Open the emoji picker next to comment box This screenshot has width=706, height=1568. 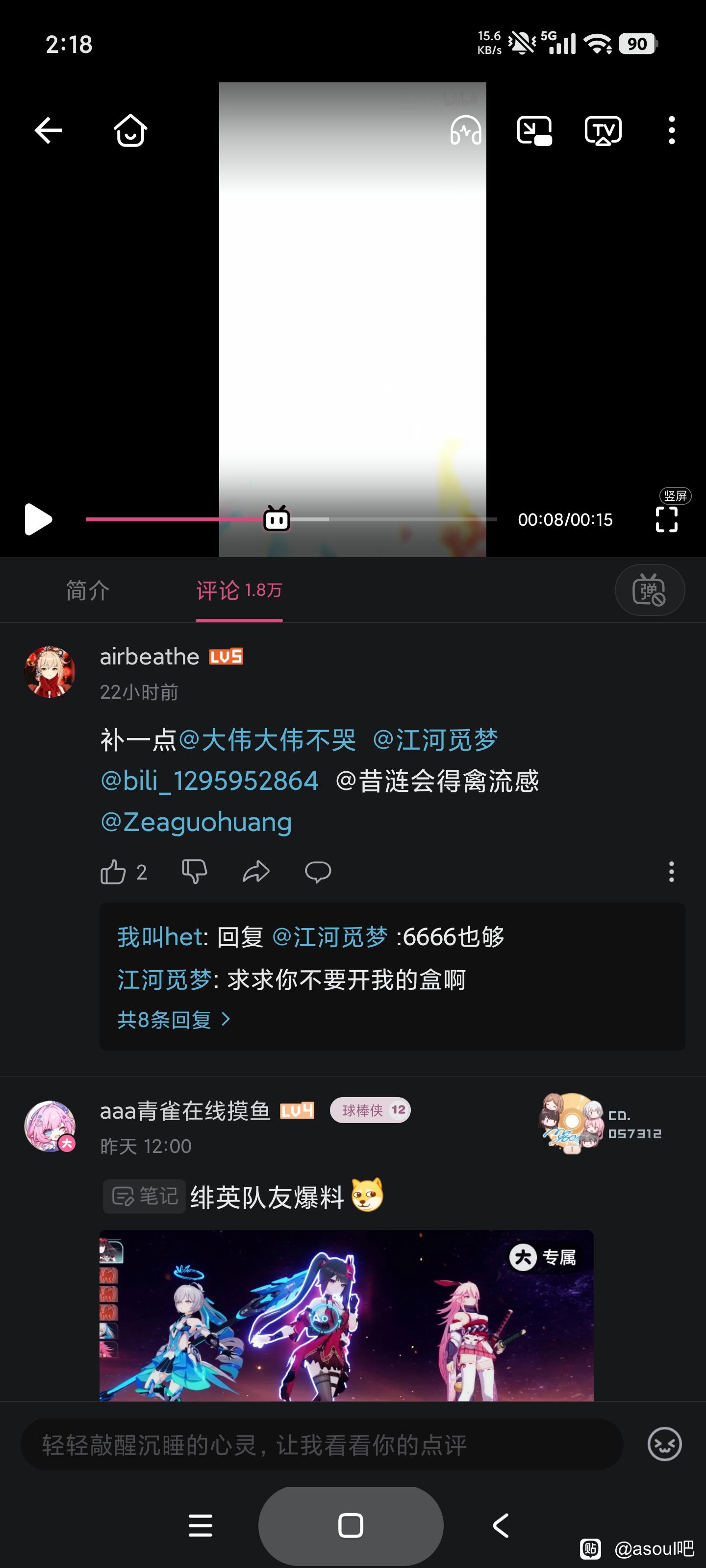tap(664, 1444)
